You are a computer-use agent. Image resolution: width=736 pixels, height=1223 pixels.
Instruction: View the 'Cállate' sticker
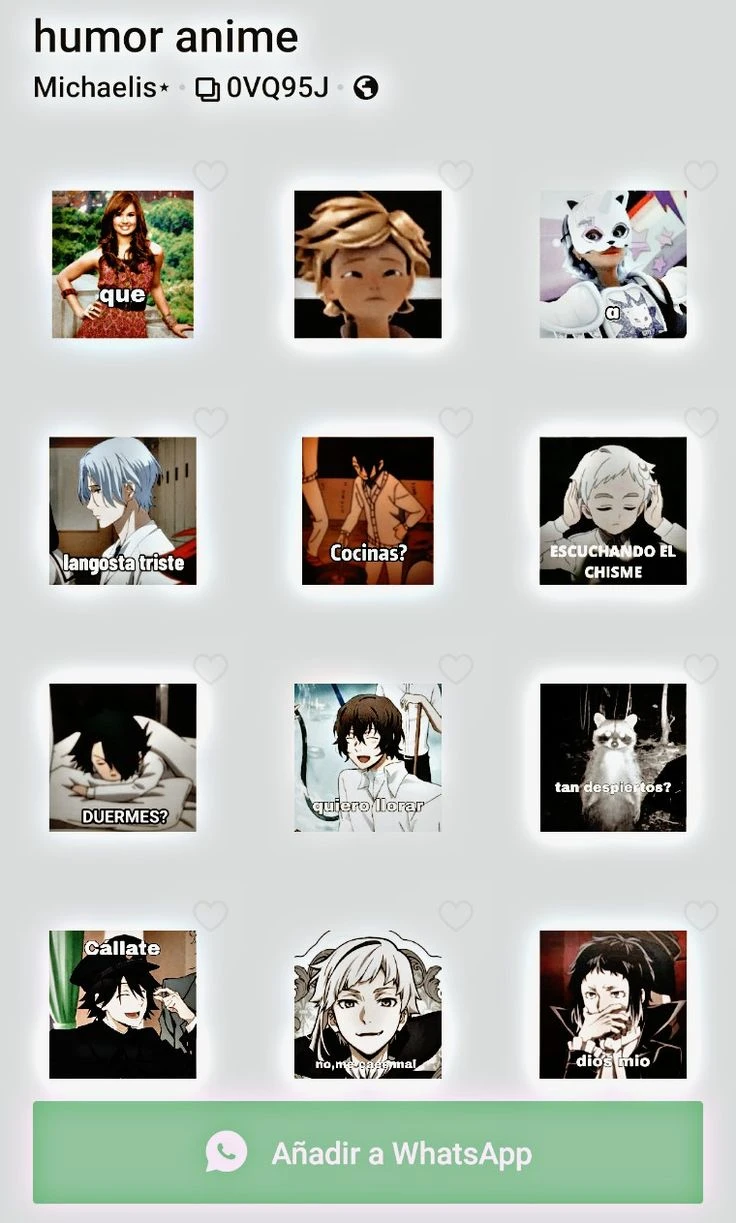click(123, 1004)
